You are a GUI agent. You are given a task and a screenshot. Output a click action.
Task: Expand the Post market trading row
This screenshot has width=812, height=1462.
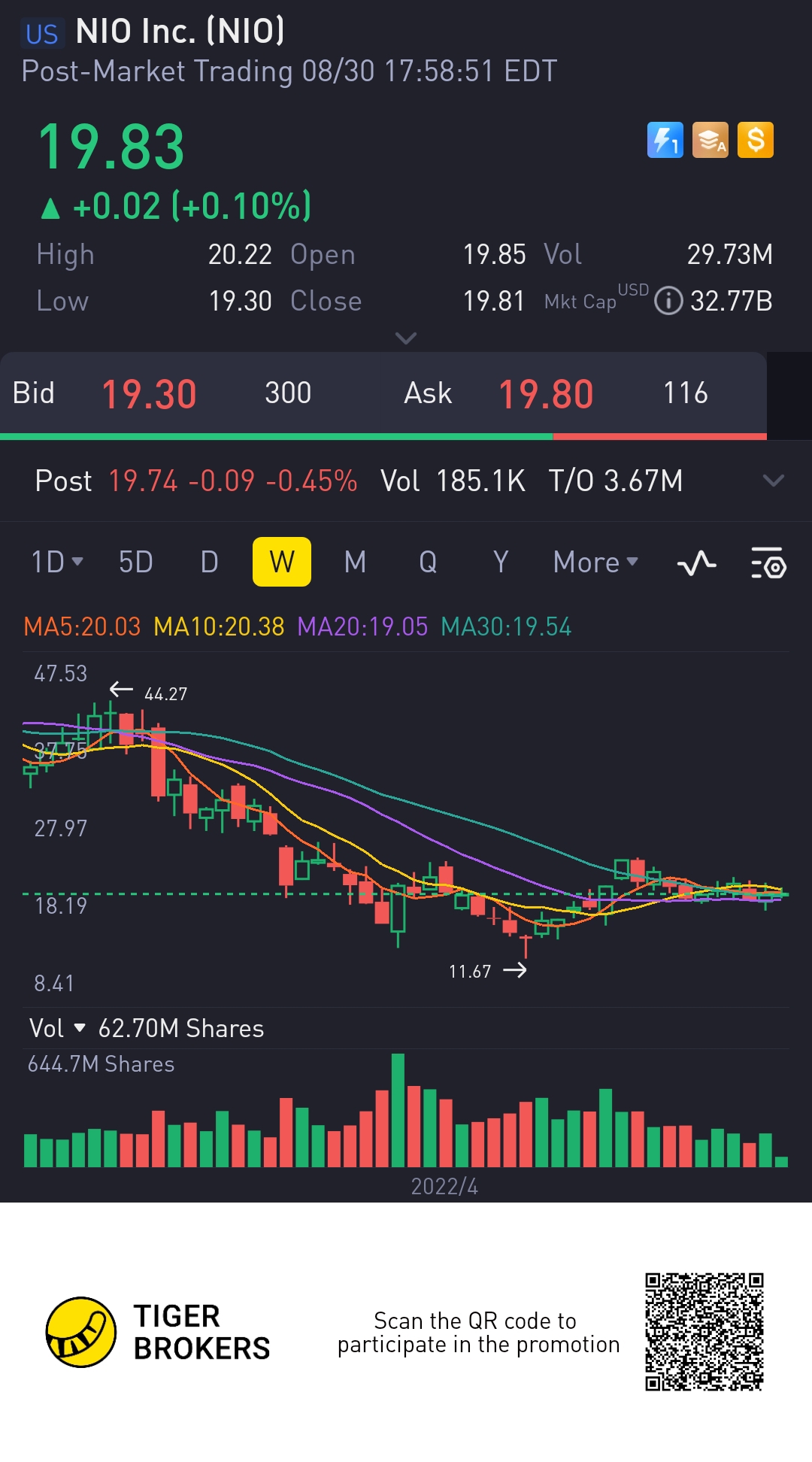coord(773,481)
